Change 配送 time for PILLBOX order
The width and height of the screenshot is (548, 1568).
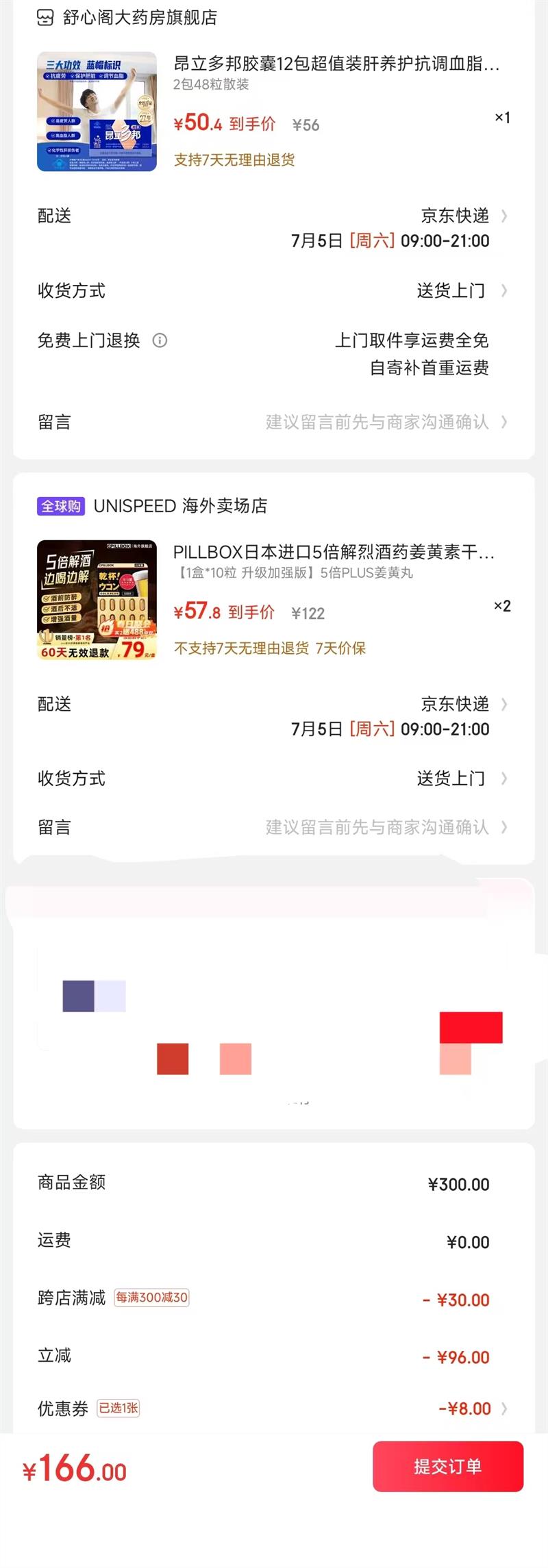[x=274, y=716]
